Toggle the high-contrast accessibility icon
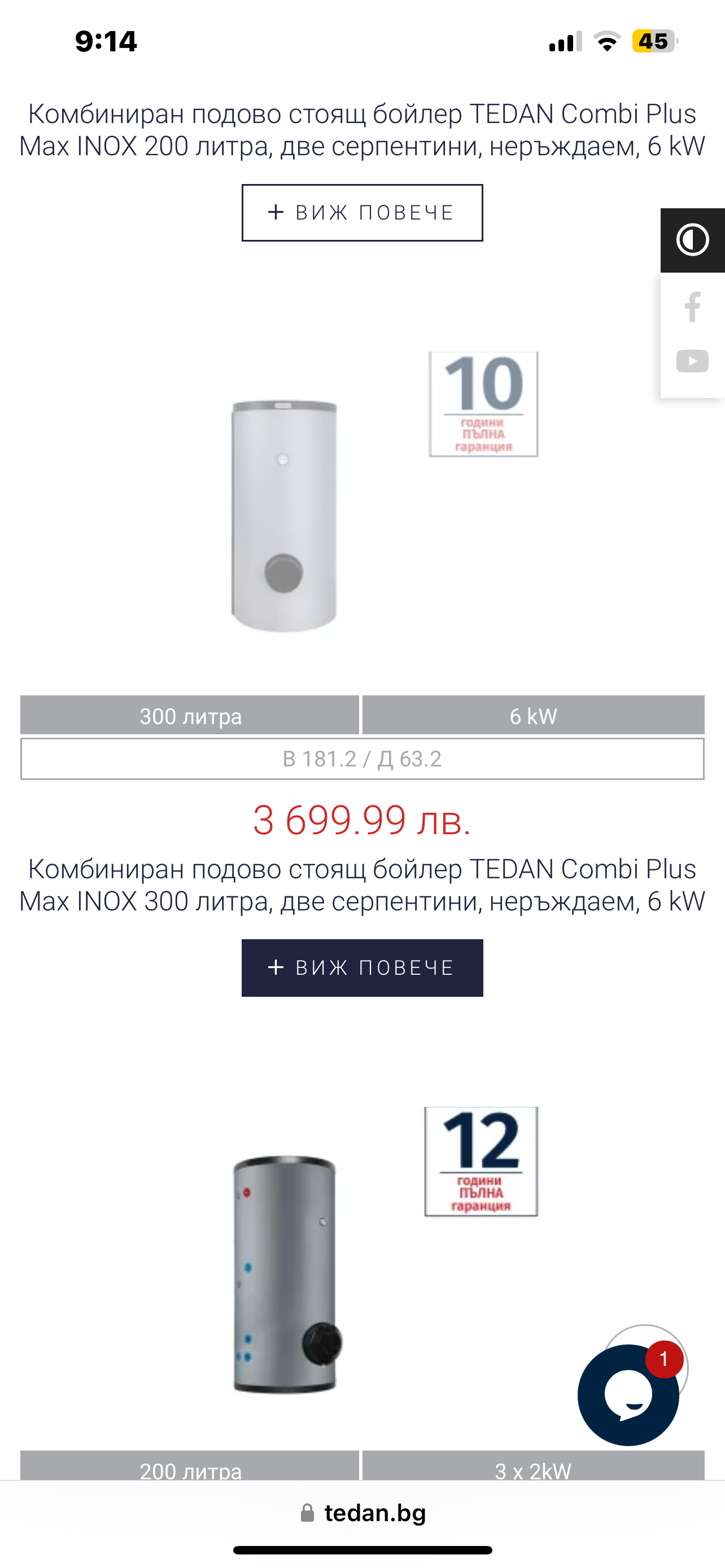This screenshot has height=1568, width=725. (x=692, y=240)
